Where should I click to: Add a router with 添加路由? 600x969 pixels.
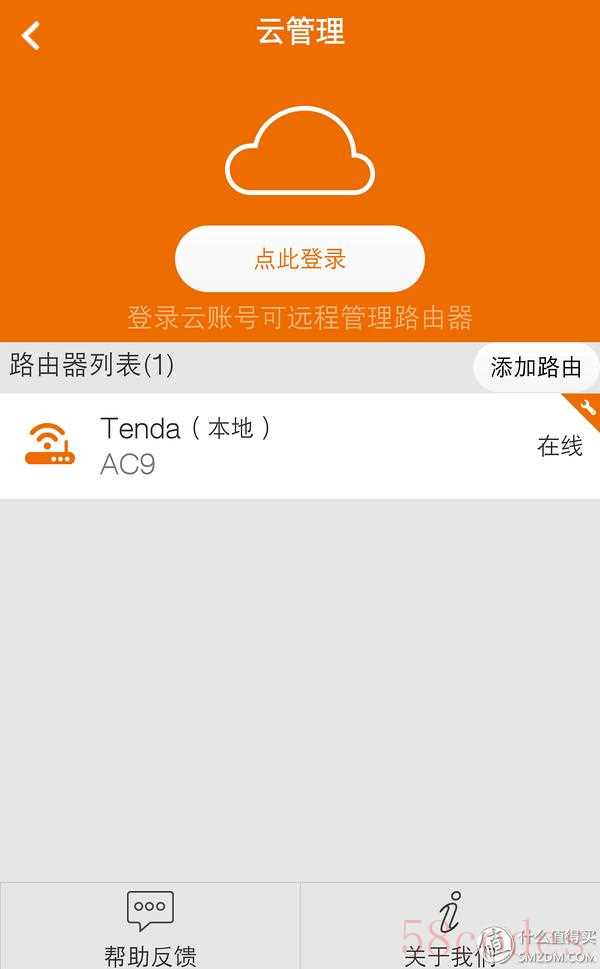(535, 367)
